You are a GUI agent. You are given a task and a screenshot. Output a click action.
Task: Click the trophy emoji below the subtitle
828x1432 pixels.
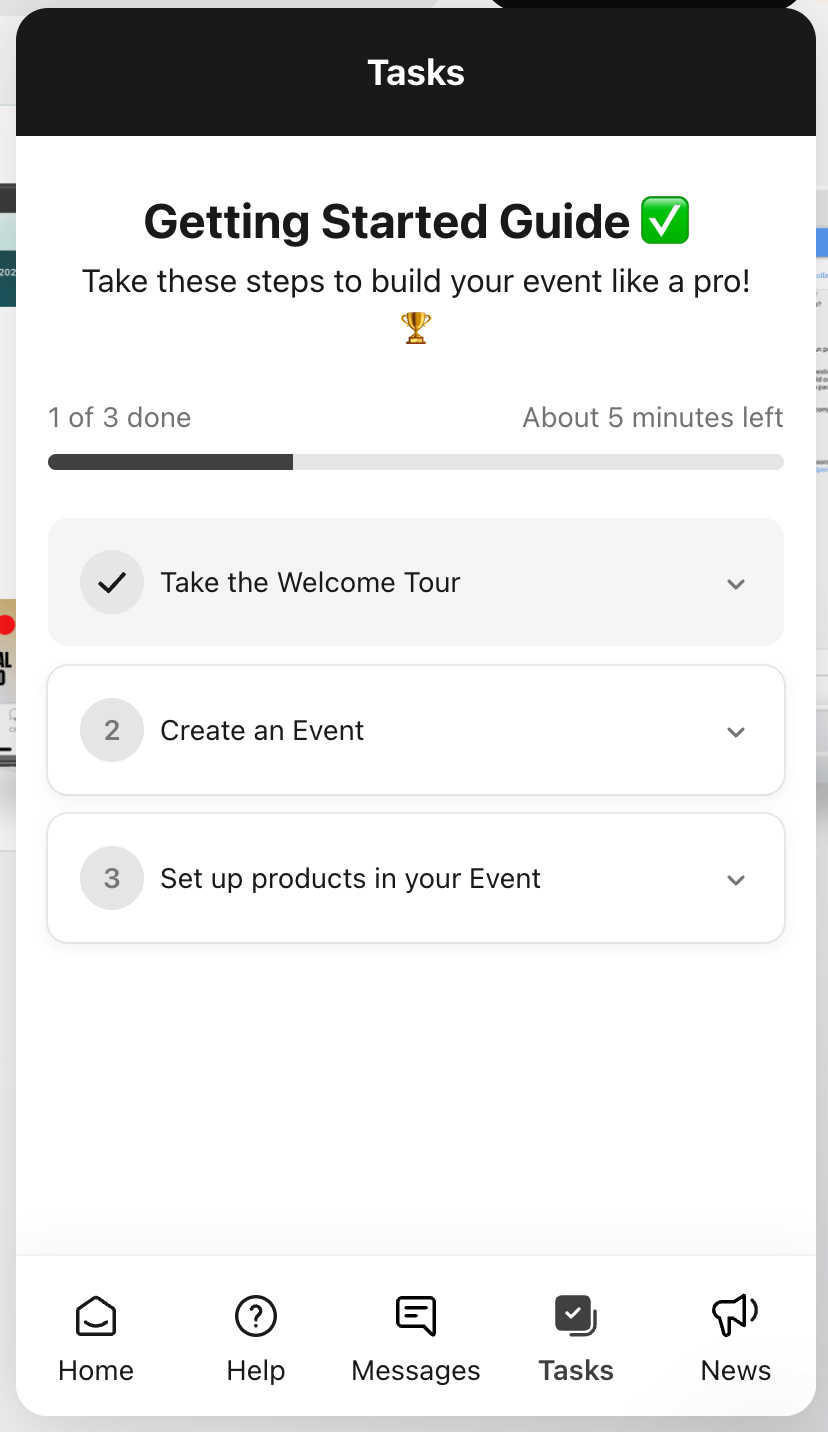point(416,327)
